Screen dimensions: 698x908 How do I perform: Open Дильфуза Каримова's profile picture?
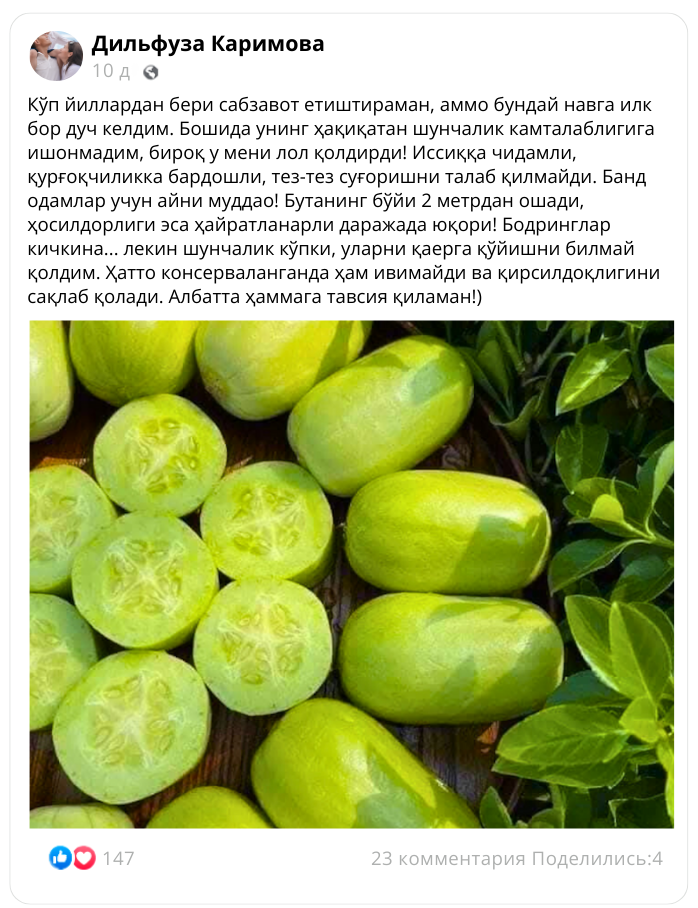pos(56,56)
